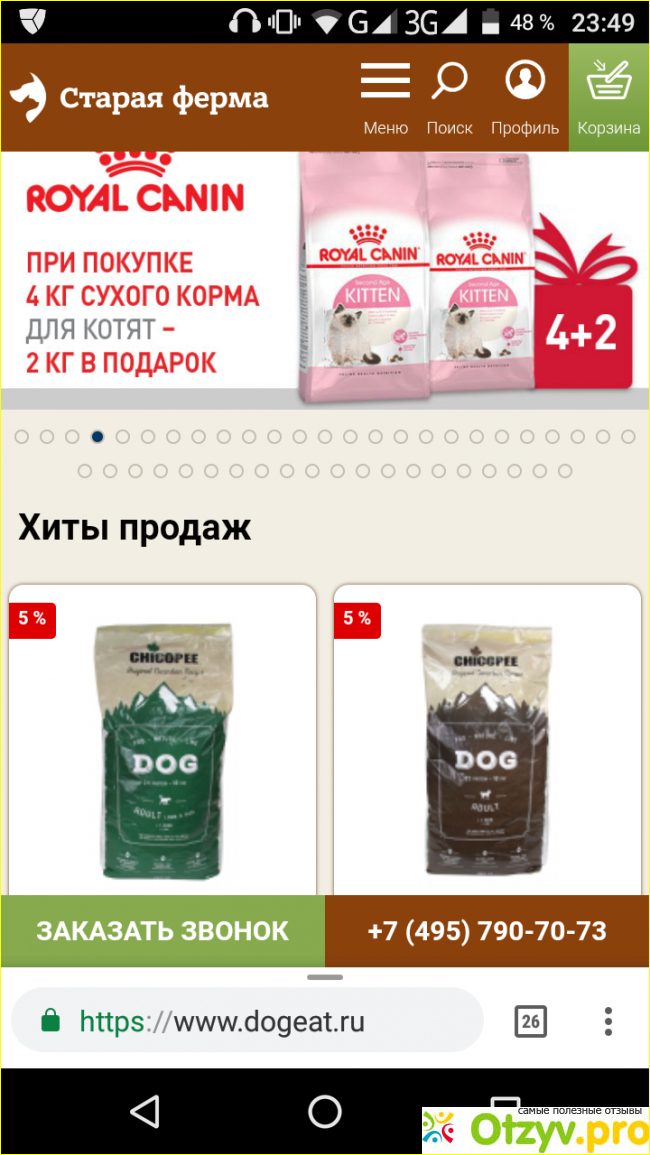Tap the system back button
650x1155 pixels.
click(145, 1111)
